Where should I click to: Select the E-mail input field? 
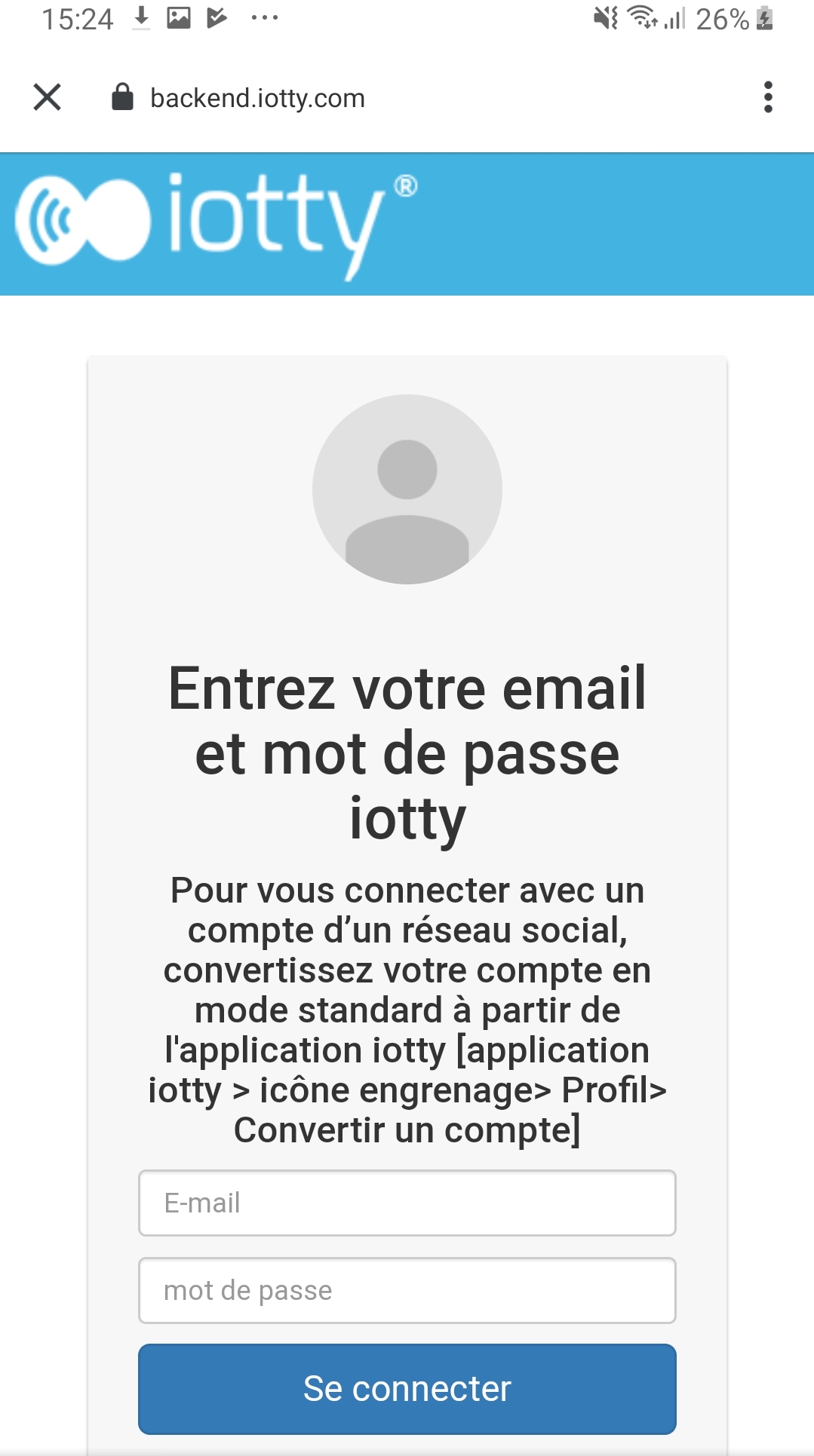pyautogui.click(x=407, y=1203)
